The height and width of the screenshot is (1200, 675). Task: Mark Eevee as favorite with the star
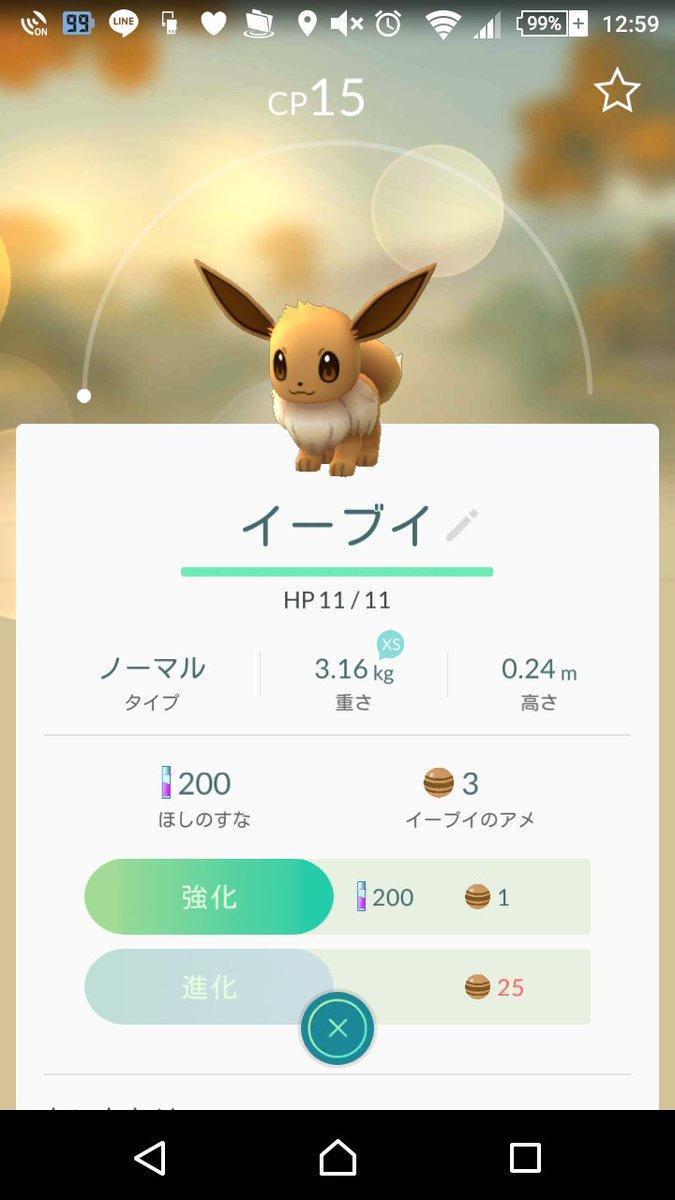617,91
